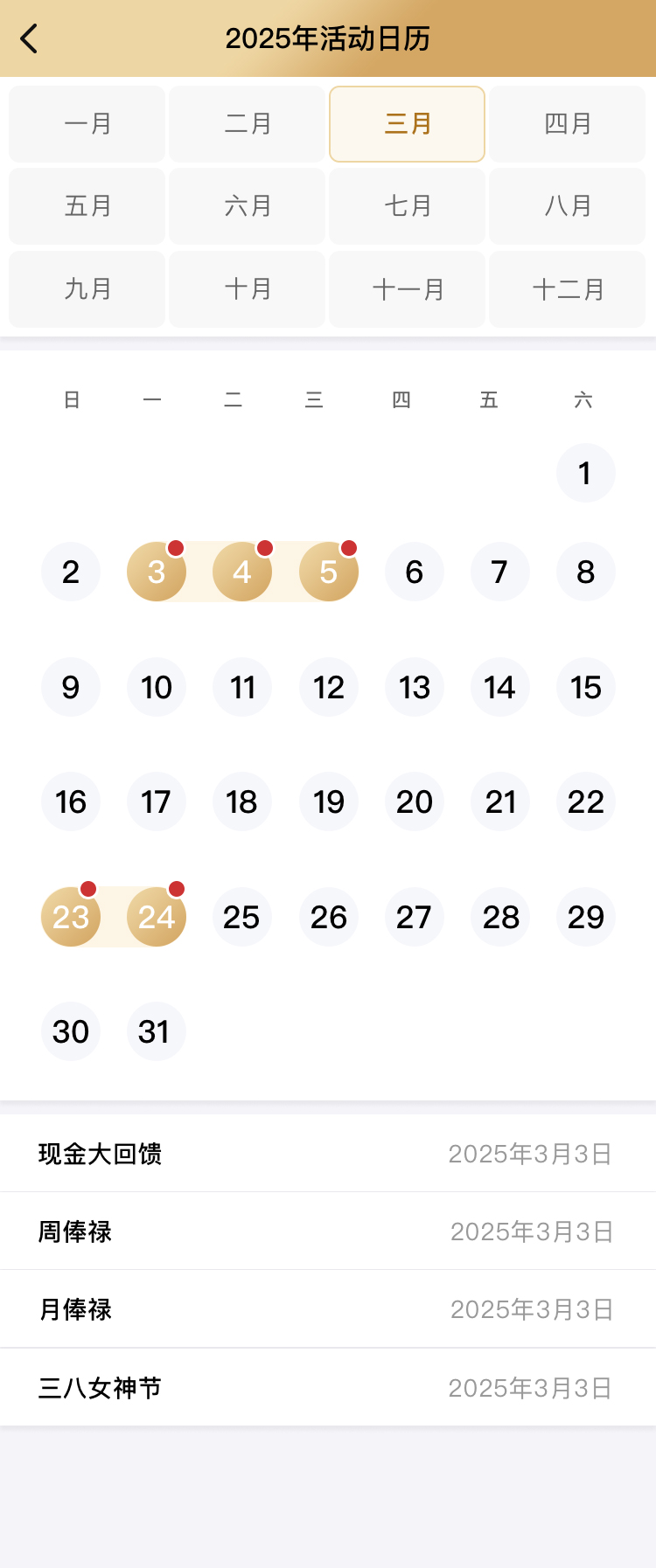Tap highlighted date 24 with red dot
The height and width of the screenshot is (1568, 656).
point(157,917)
